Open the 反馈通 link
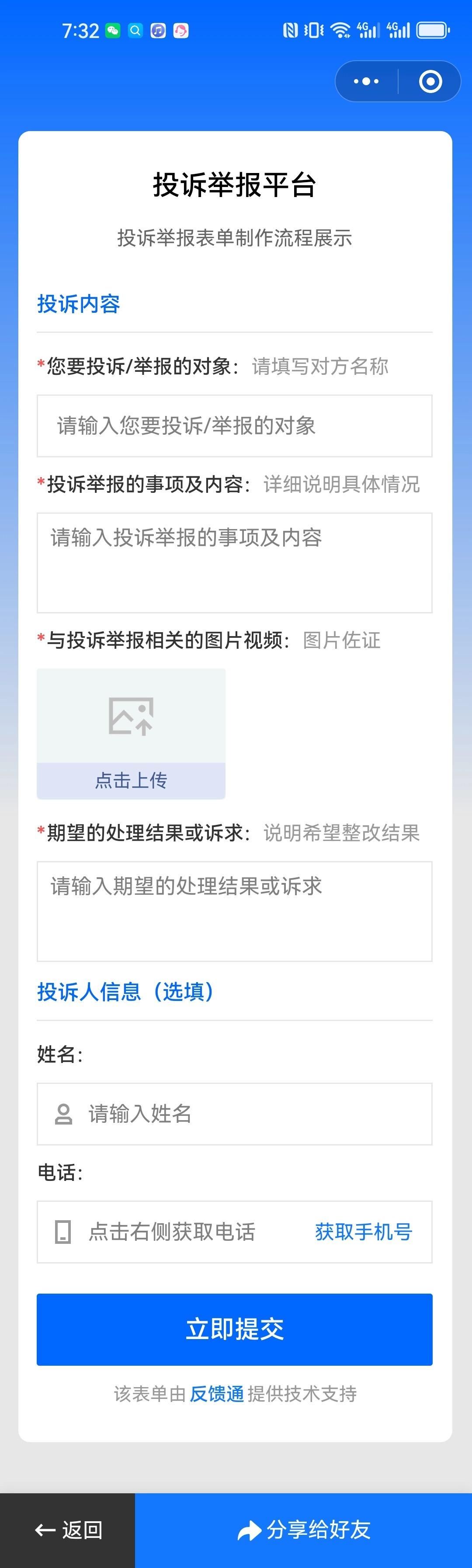 [217, 1393]
